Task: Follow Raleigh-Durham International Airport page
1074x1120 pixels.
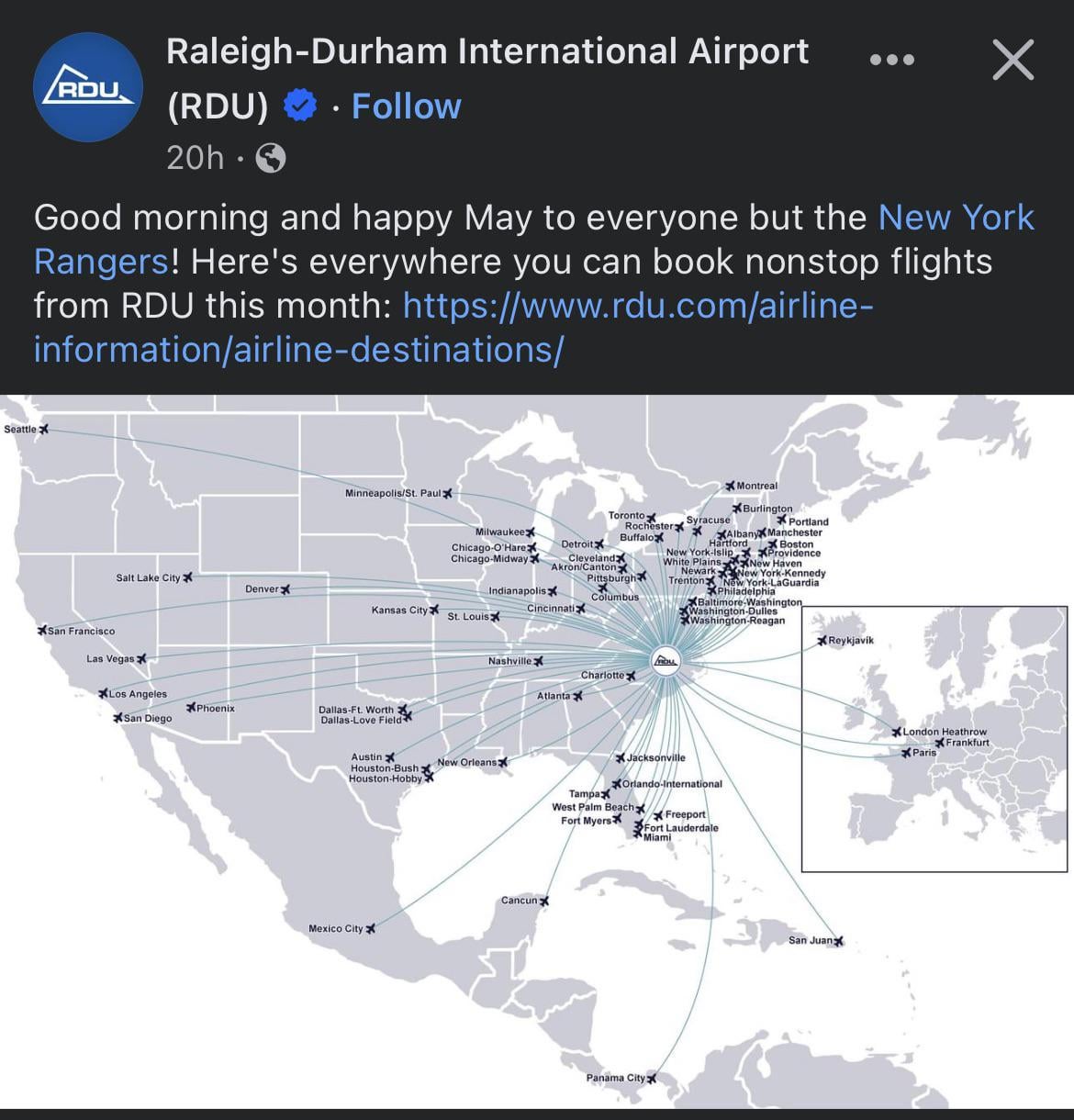Action: click(x=406, y=106)
